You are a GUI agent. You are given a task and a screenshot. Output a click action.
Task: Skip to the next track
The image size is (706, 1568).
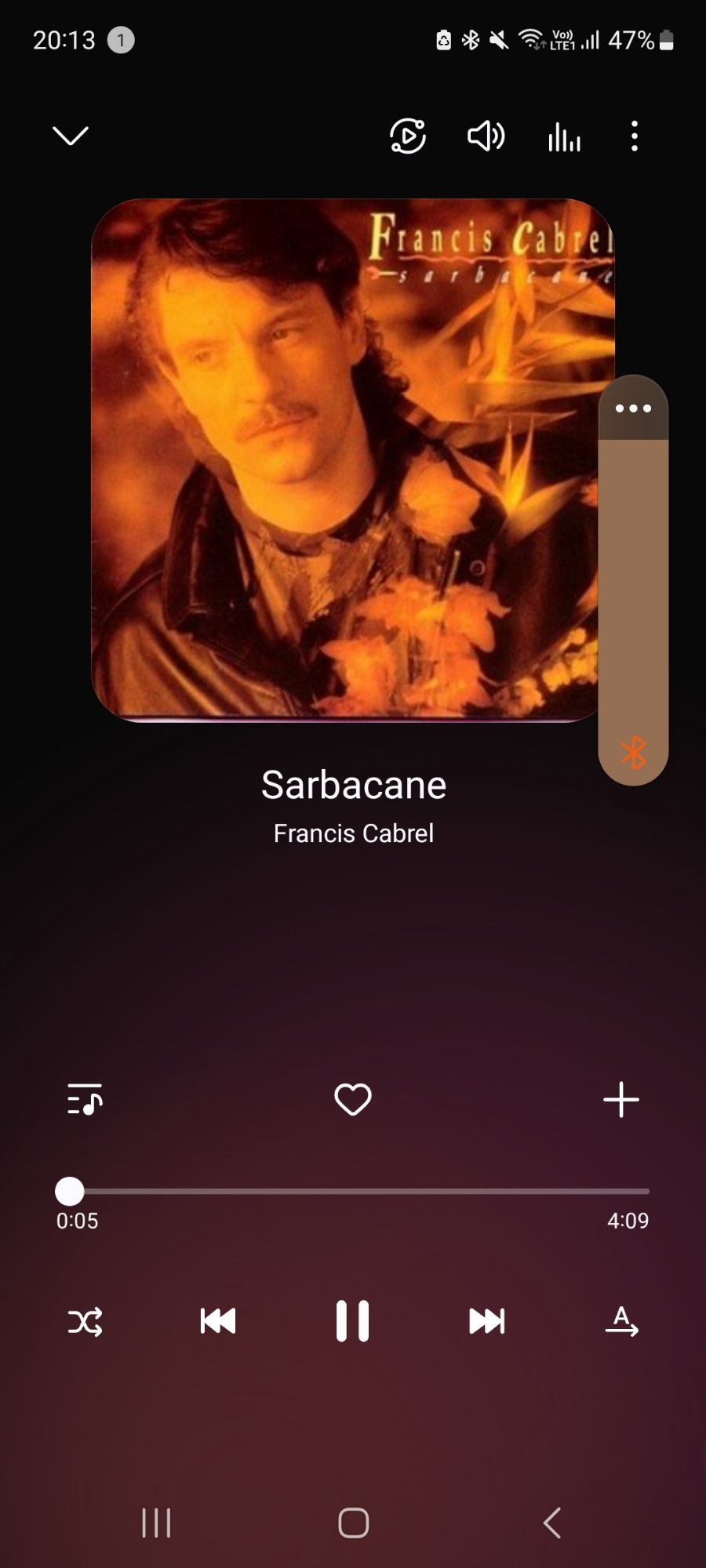(x=486, y=1321)
